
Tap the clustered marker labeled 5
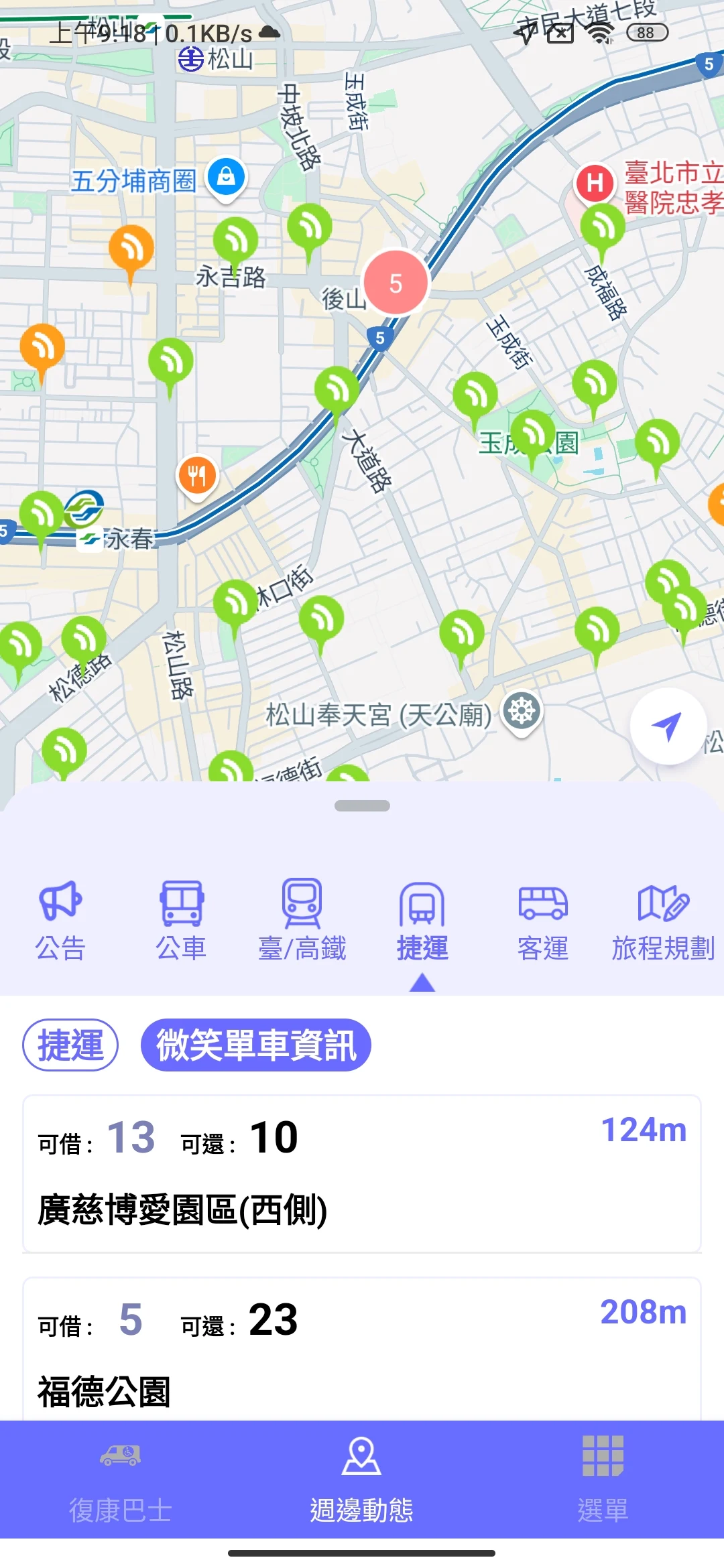(396, 283)
